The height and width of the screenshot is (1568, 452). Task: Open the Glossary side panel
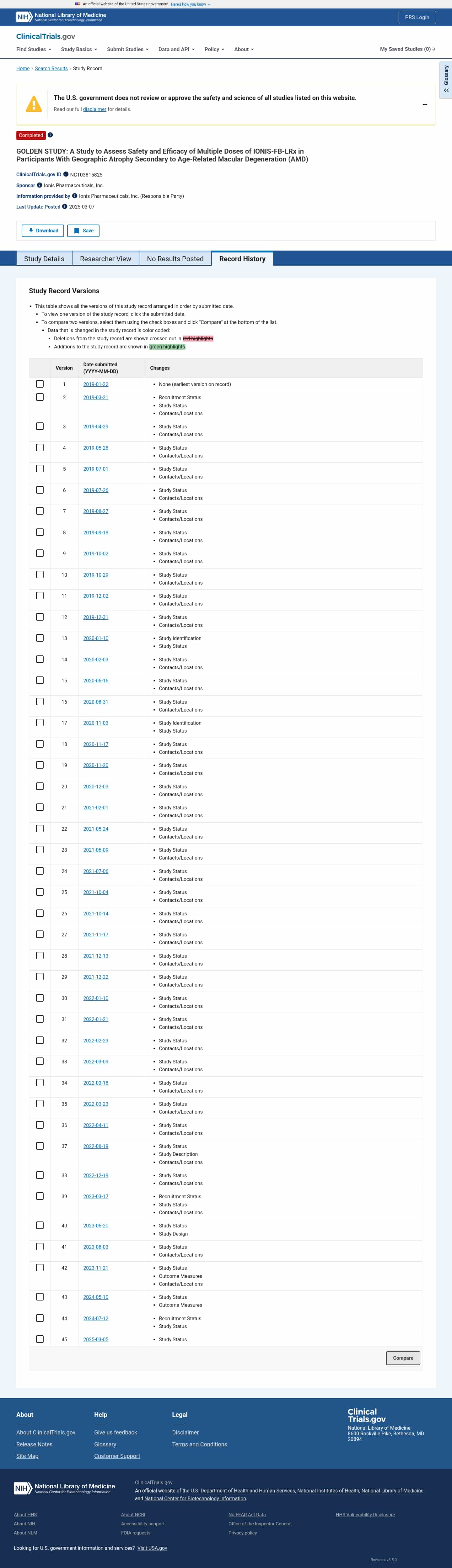[446, 80]
